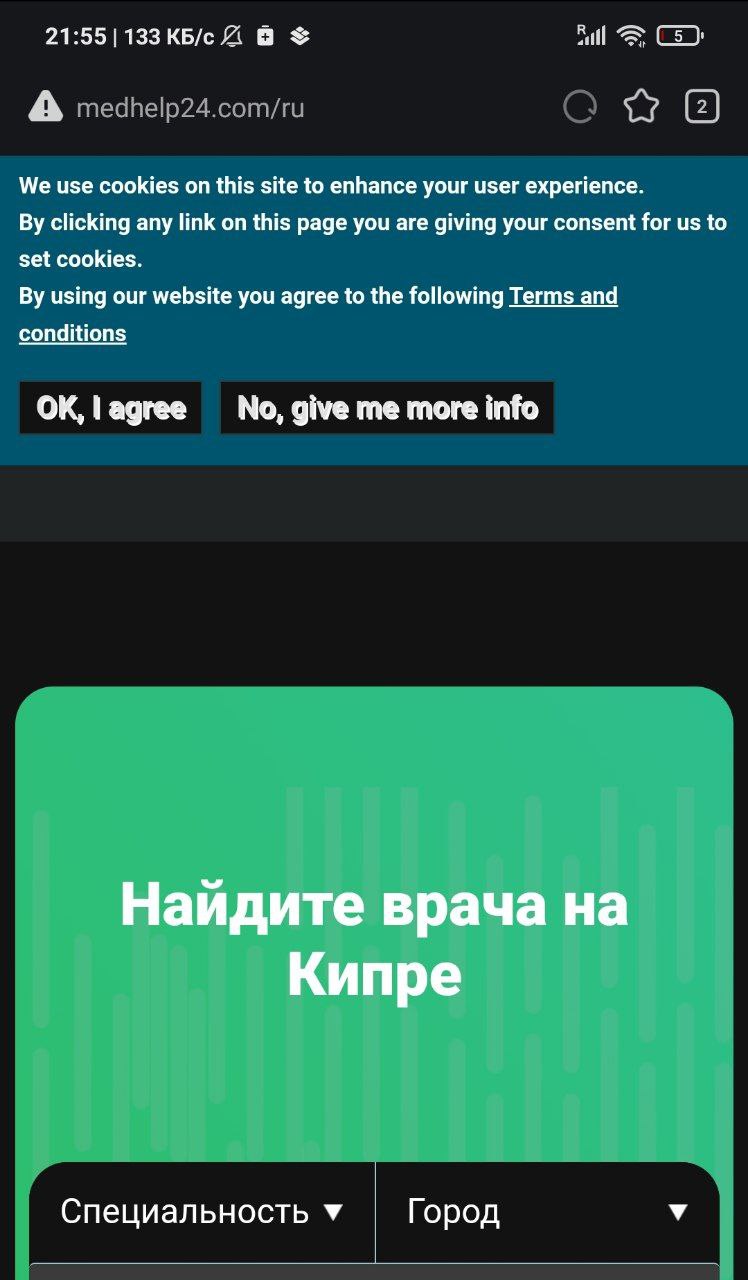Image resolution: width=748 pixels, height=1280 pixels.
Task: Tap the OK, I agree cookie button
Action: point(110,408)
